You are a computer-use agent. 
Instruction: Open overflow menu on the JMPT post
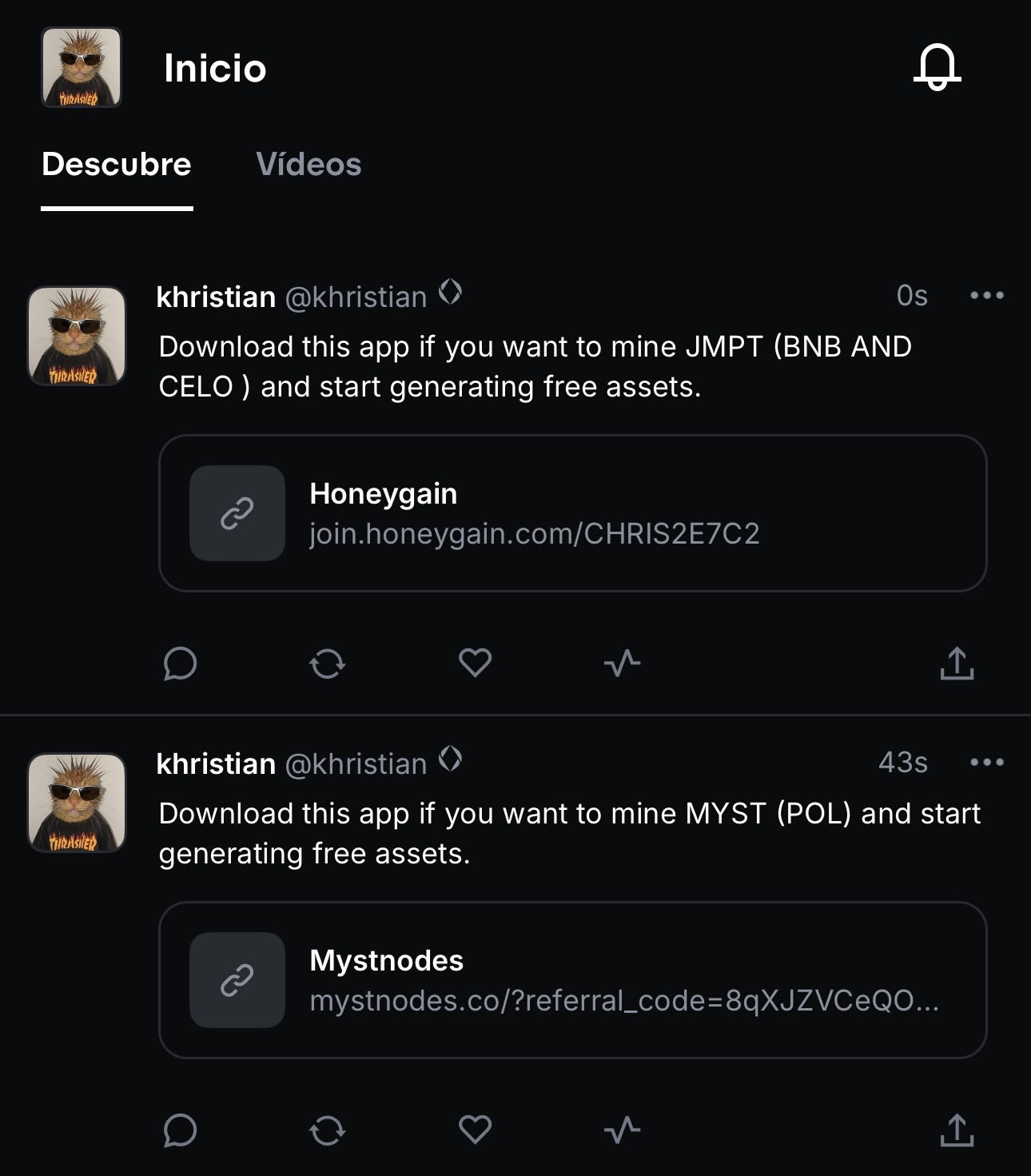pyautogui.click(x=986, y=296)
